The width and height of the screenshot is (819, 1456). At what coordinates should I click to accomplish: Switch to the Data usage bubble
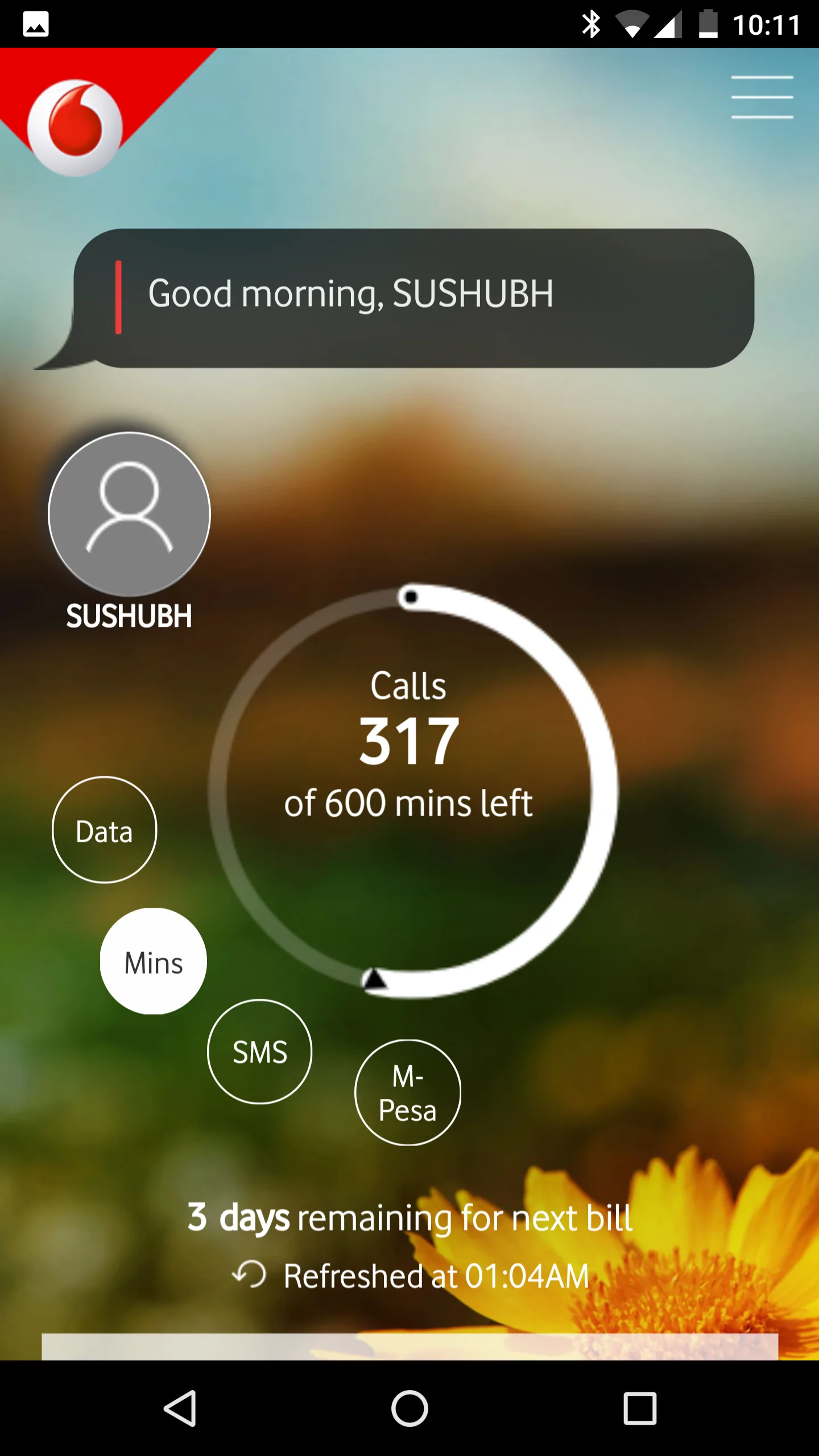(104, 830)
